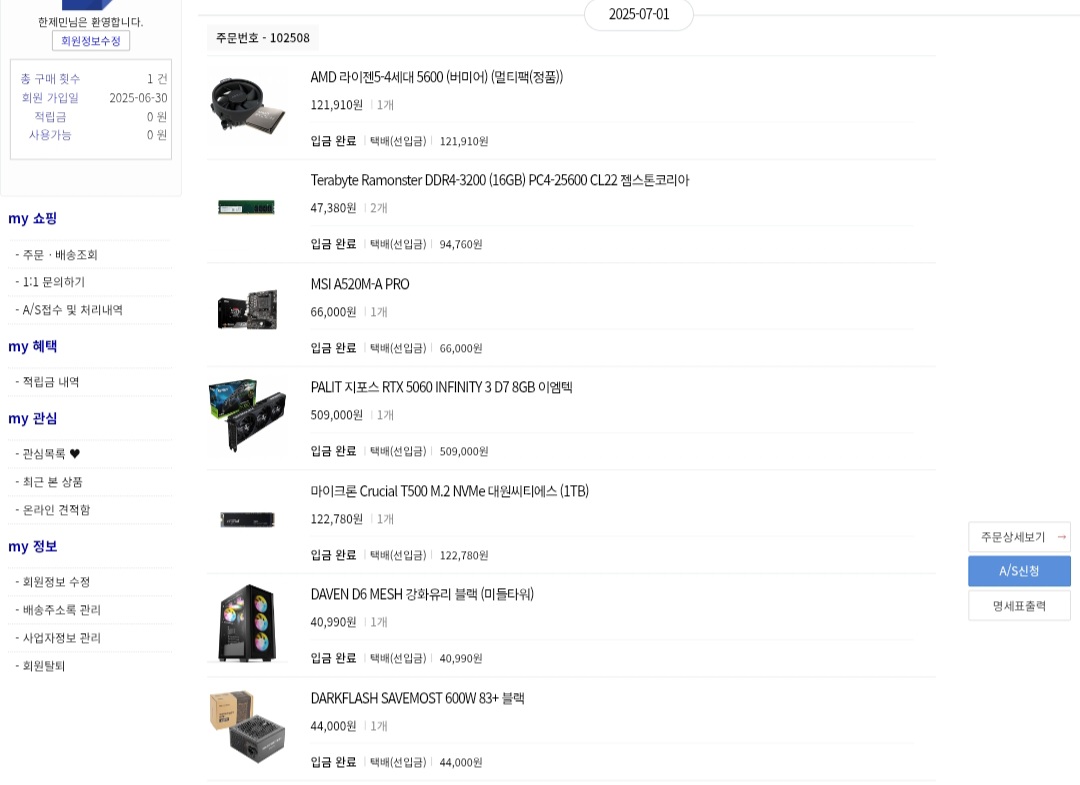The image size is (1080, 785).
Task: Open MSI A520M-A PRO product
Action: [360, 284]
